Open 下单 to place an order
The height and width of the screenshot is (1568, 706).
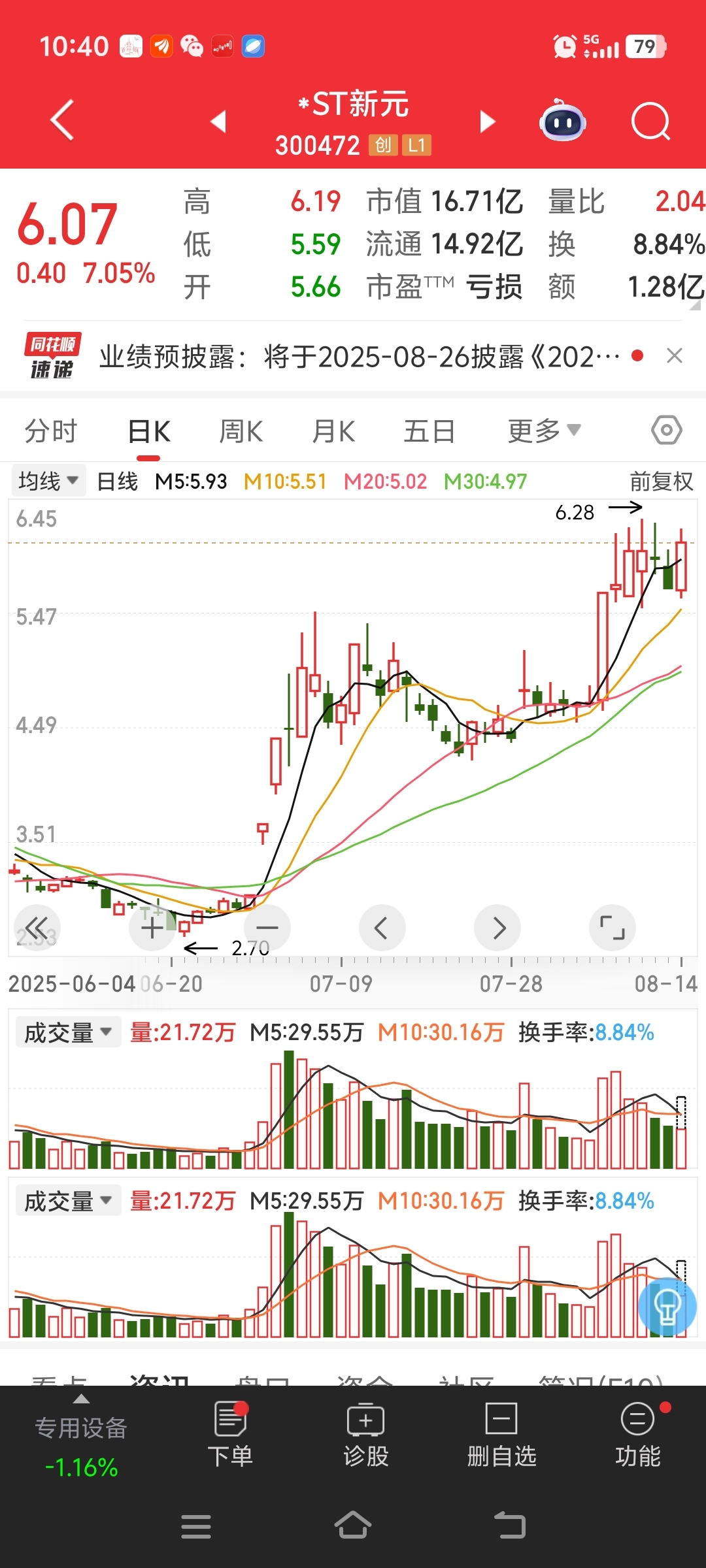[x=230, y=1435]
